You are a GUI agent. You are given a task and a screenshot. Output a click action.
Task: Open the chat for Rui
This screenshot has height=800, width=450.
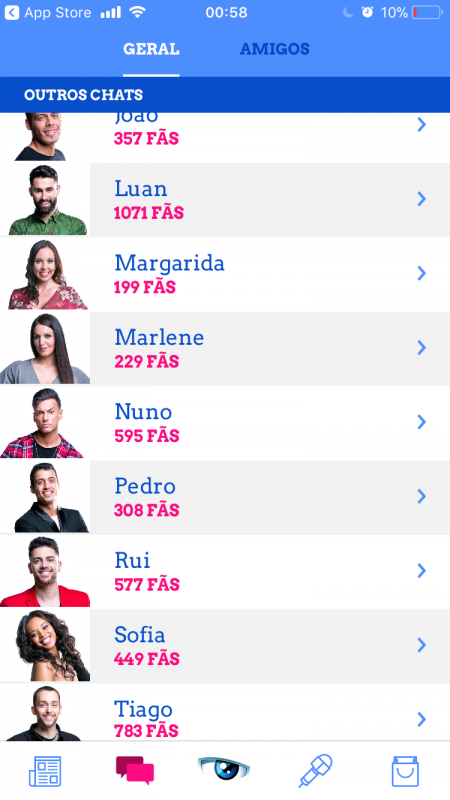(x=225, y=571)
